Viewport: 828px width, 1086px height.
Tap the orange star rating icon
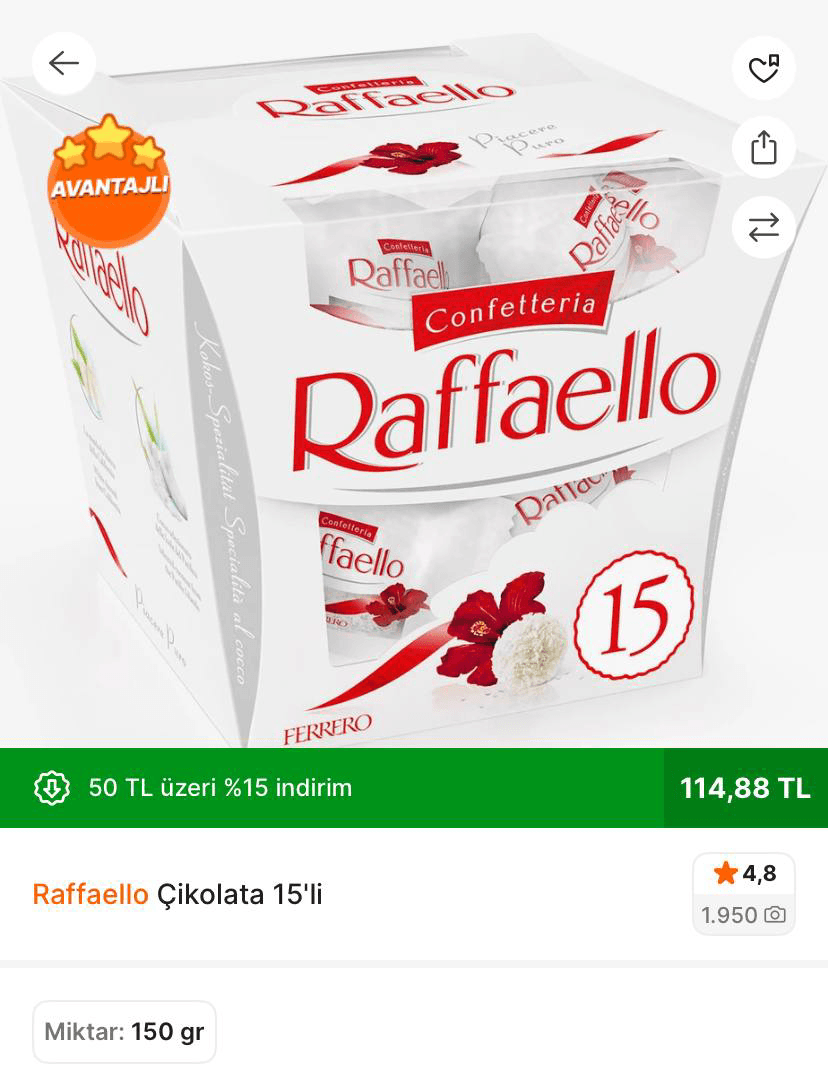pos(725,873)
